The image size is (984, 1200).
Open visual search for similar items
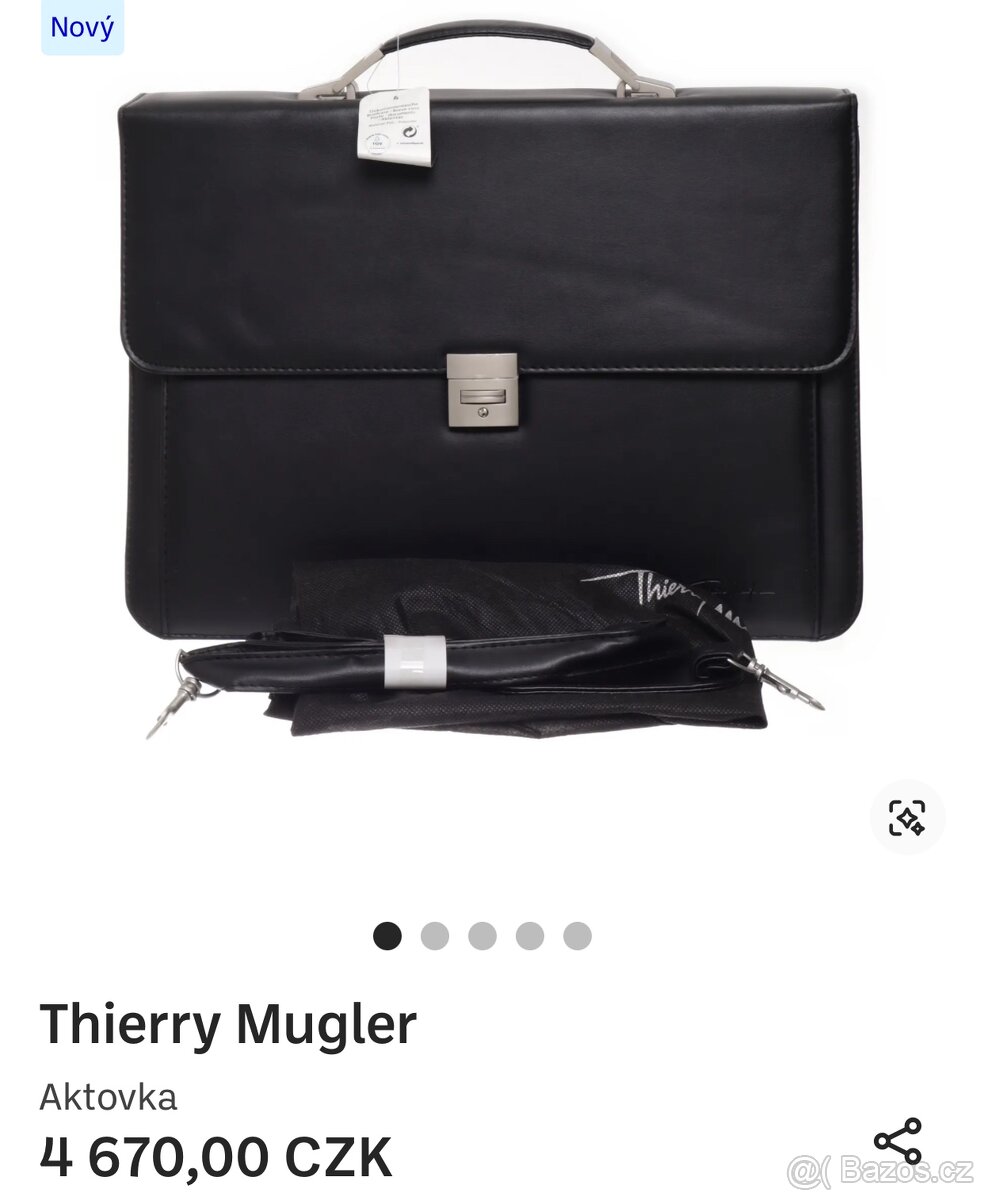(x=907, y=817)
